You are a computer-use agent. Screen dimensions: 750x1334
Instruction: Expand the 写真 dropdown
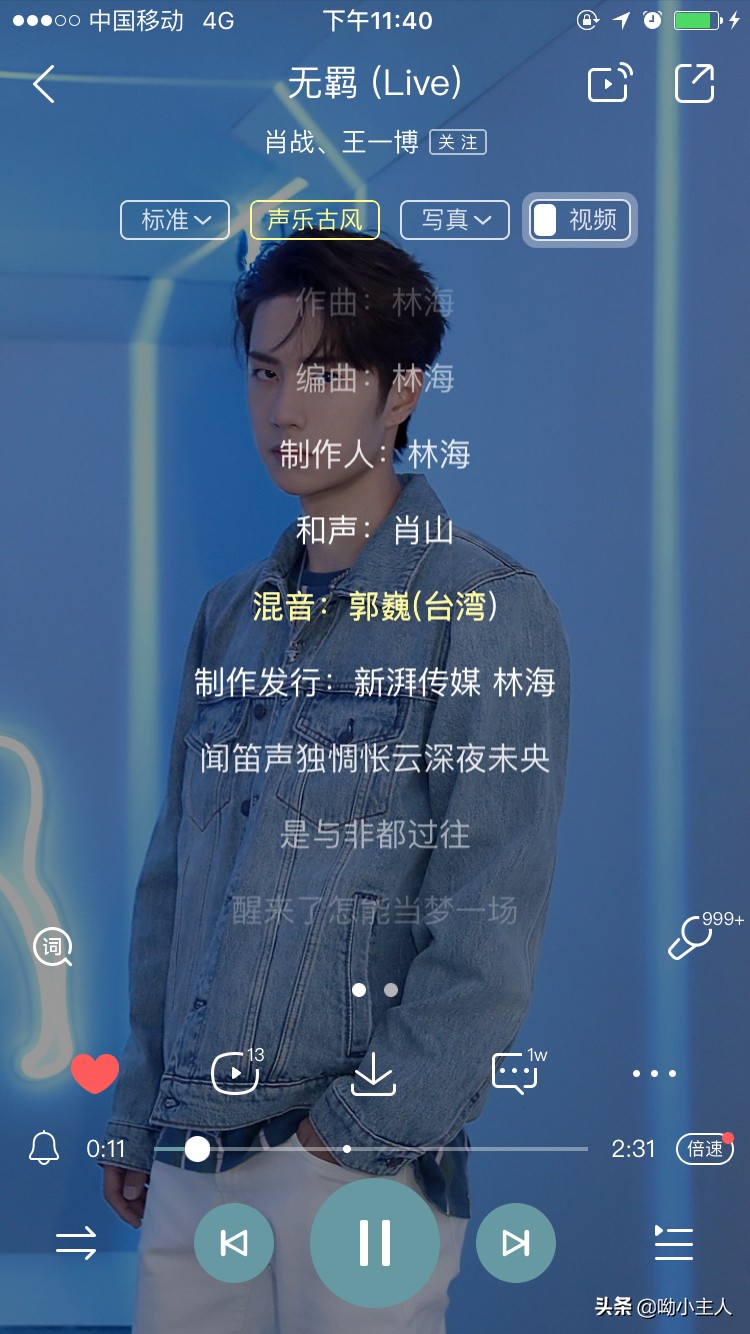point(455,220)
